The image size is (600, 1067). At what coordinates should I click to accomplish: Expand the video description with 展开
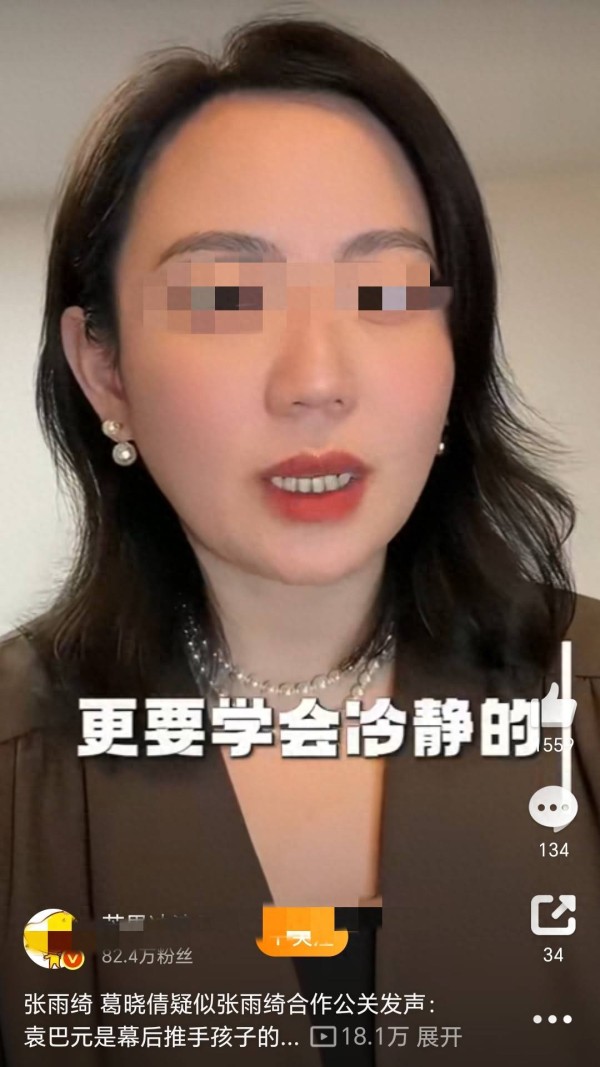[x=439, y=1037]
